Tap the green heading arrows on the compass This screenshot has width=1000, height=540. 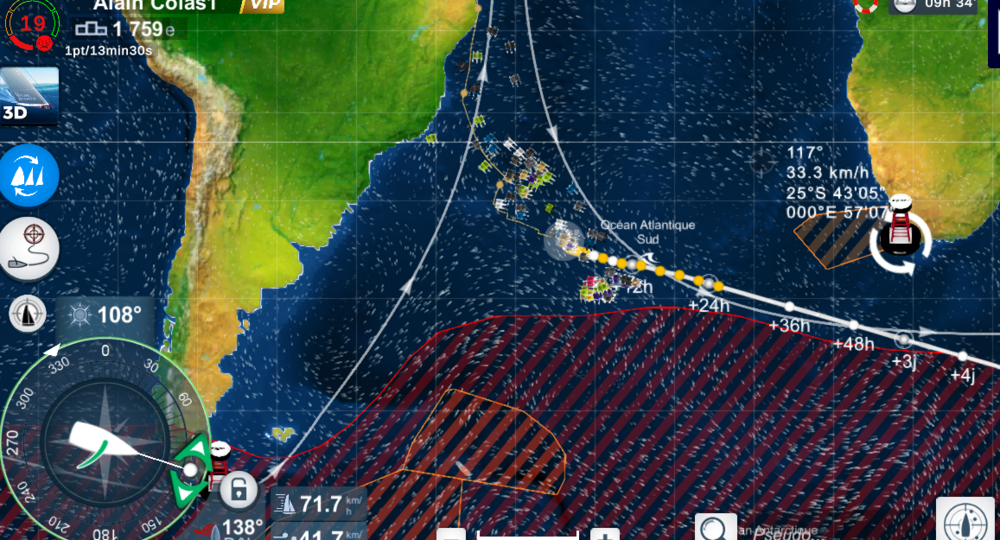coord(190,470)
